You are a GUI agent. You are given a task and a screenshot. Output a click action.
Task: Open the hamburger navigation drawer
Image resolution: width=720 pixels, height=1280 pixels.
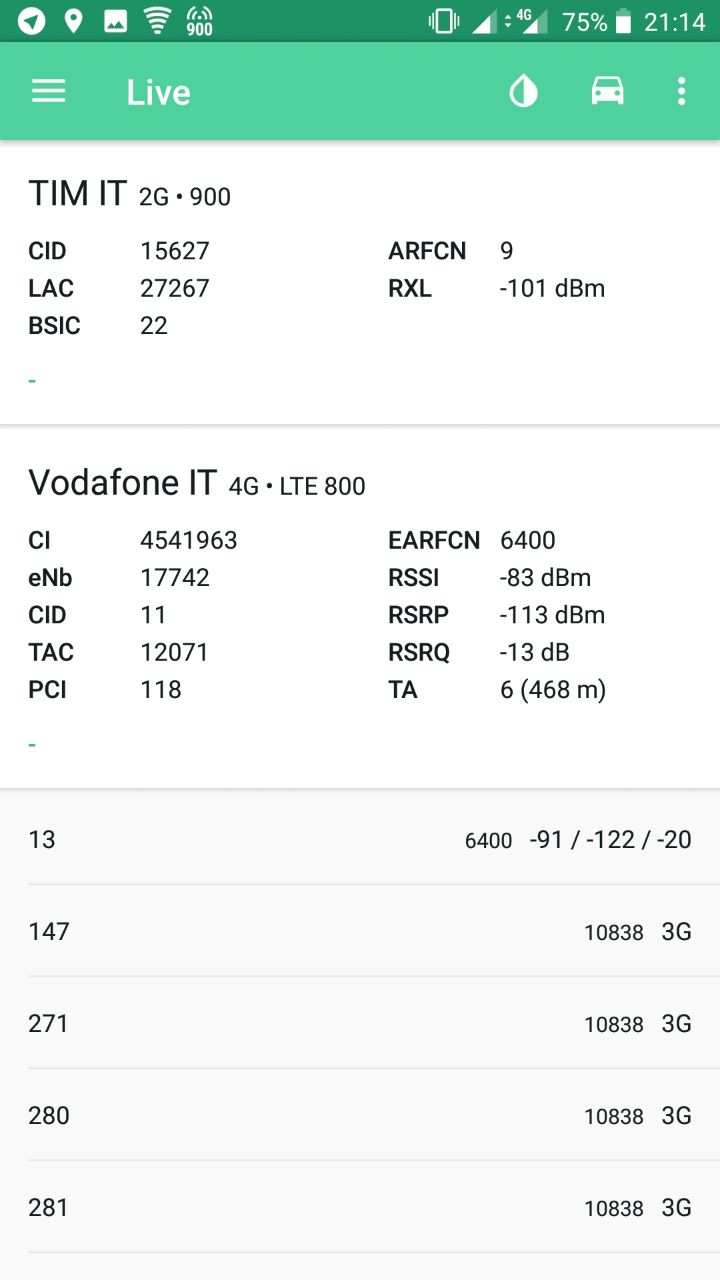[48, 92]
